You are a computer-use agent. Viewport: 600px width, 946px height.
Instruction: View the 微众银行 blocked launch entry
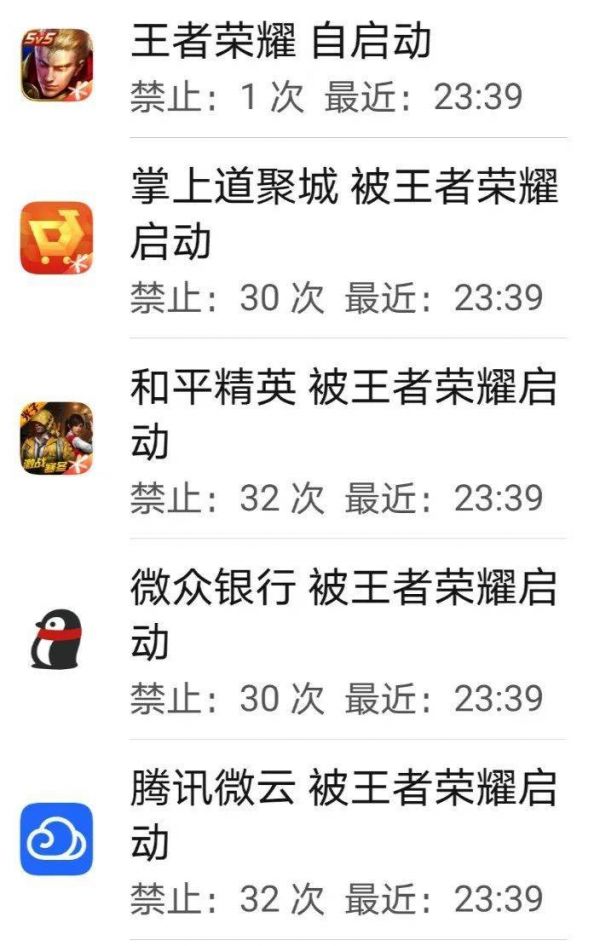pyautogui.click(x=300, y=642)
